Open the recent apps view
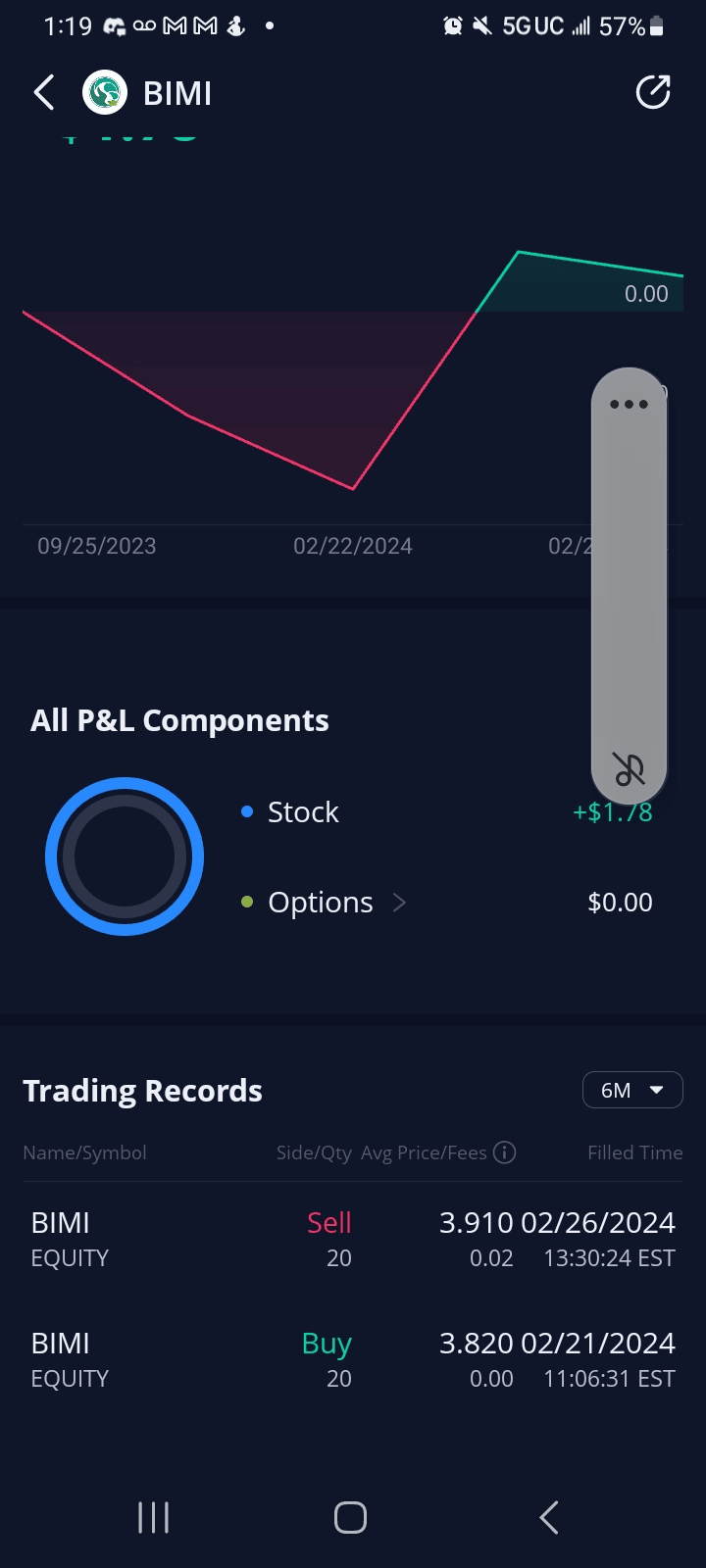 point(154,1517)
